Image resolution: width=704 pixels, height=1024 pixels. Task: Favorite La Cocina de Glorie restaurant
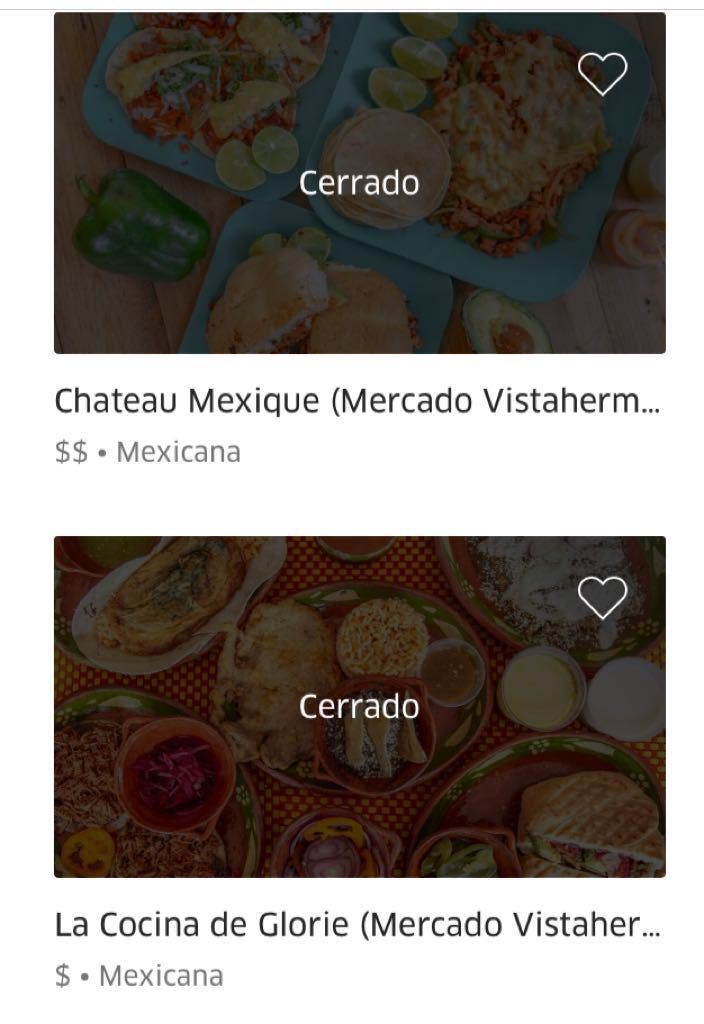point(602,597)
